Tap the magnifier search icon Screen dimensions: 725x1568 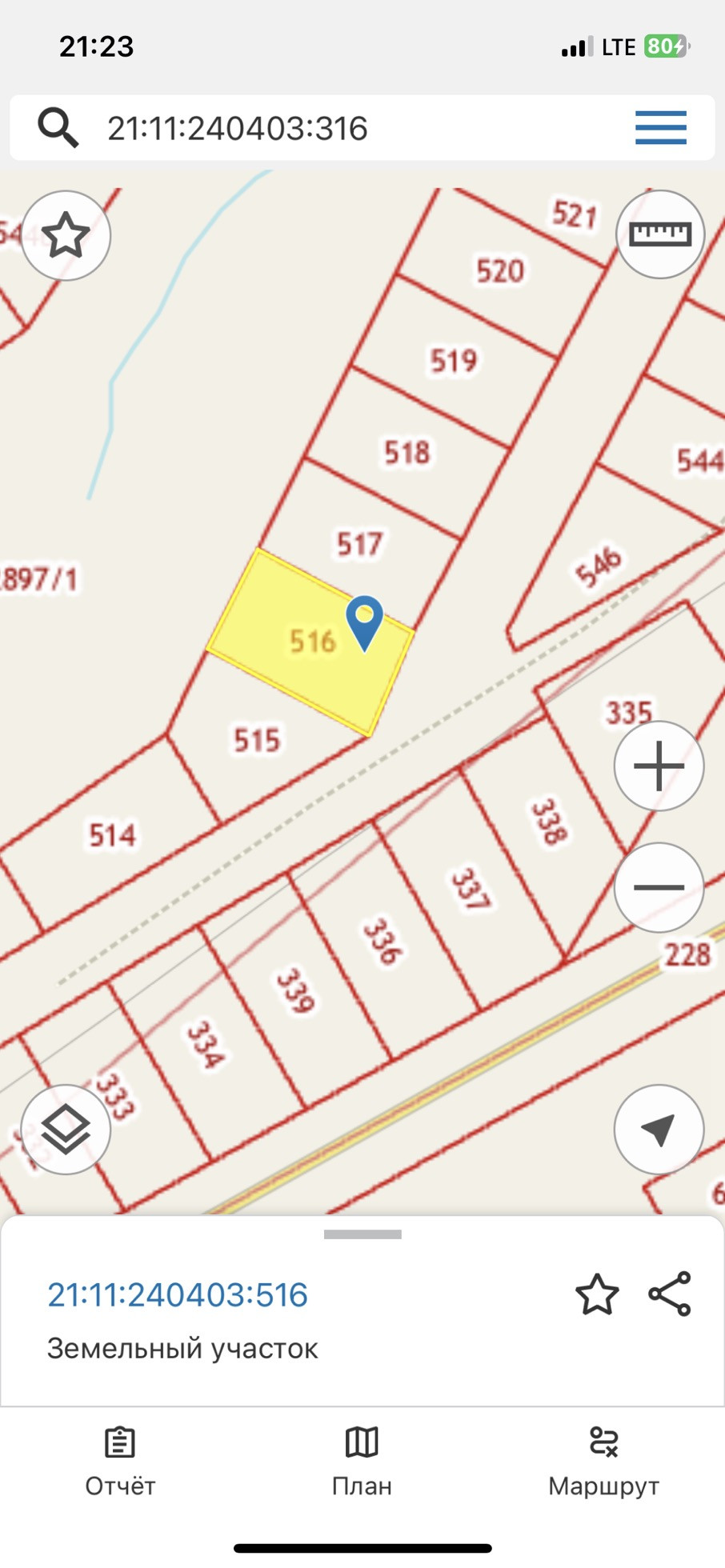coord(58,128)
